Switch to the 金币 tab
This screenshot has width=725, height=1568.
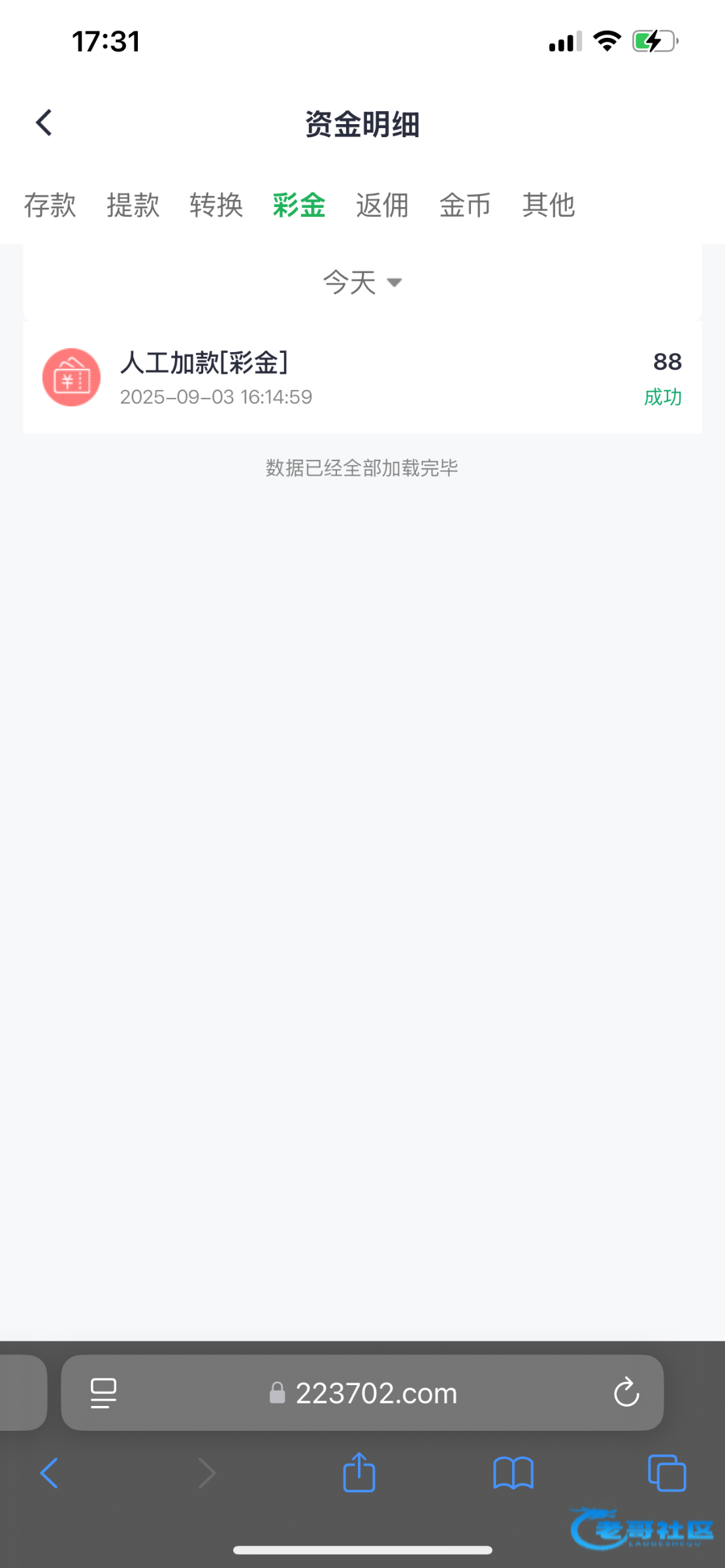pyautogui.click(x=465, y=205)
